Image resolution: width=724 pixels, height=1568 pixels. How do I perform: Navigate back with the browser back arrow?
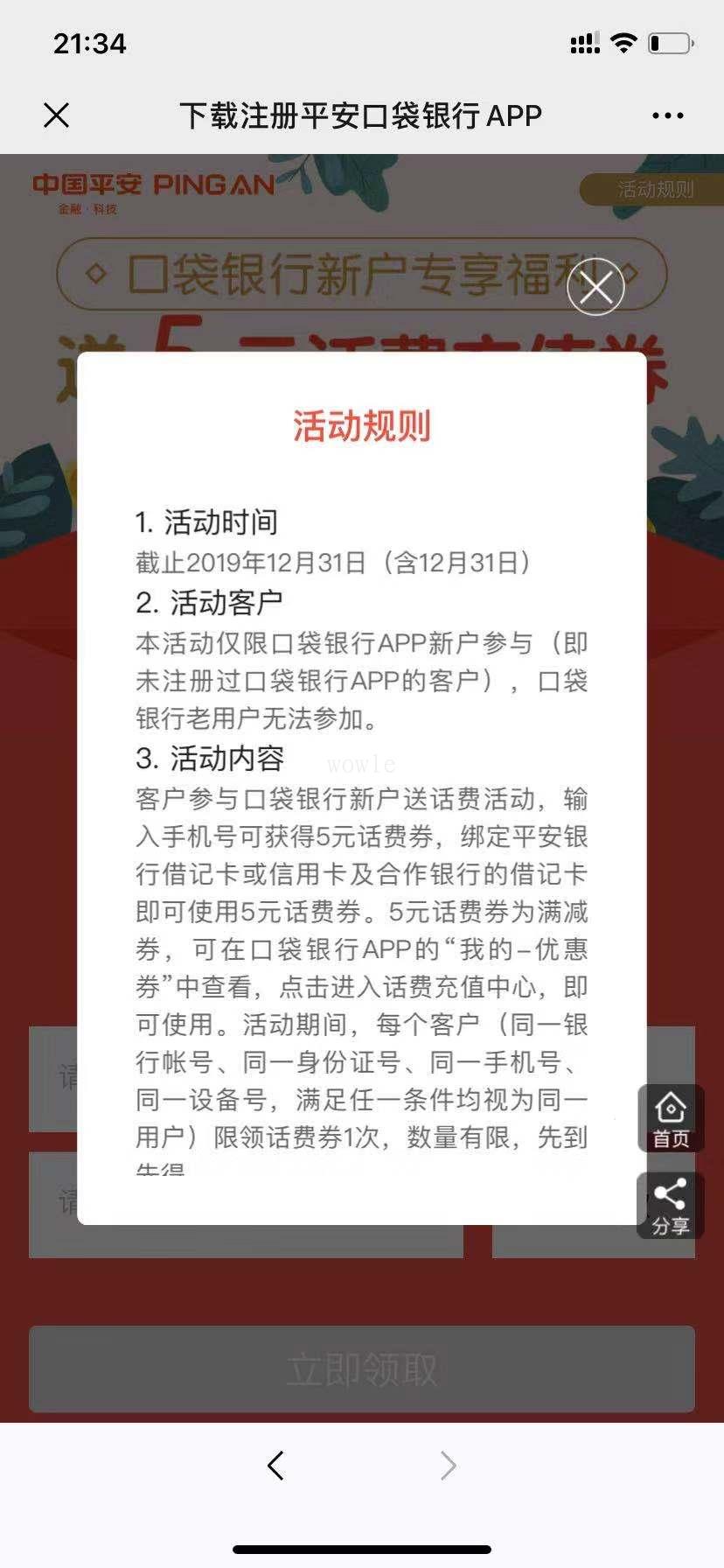point(276,1465)
